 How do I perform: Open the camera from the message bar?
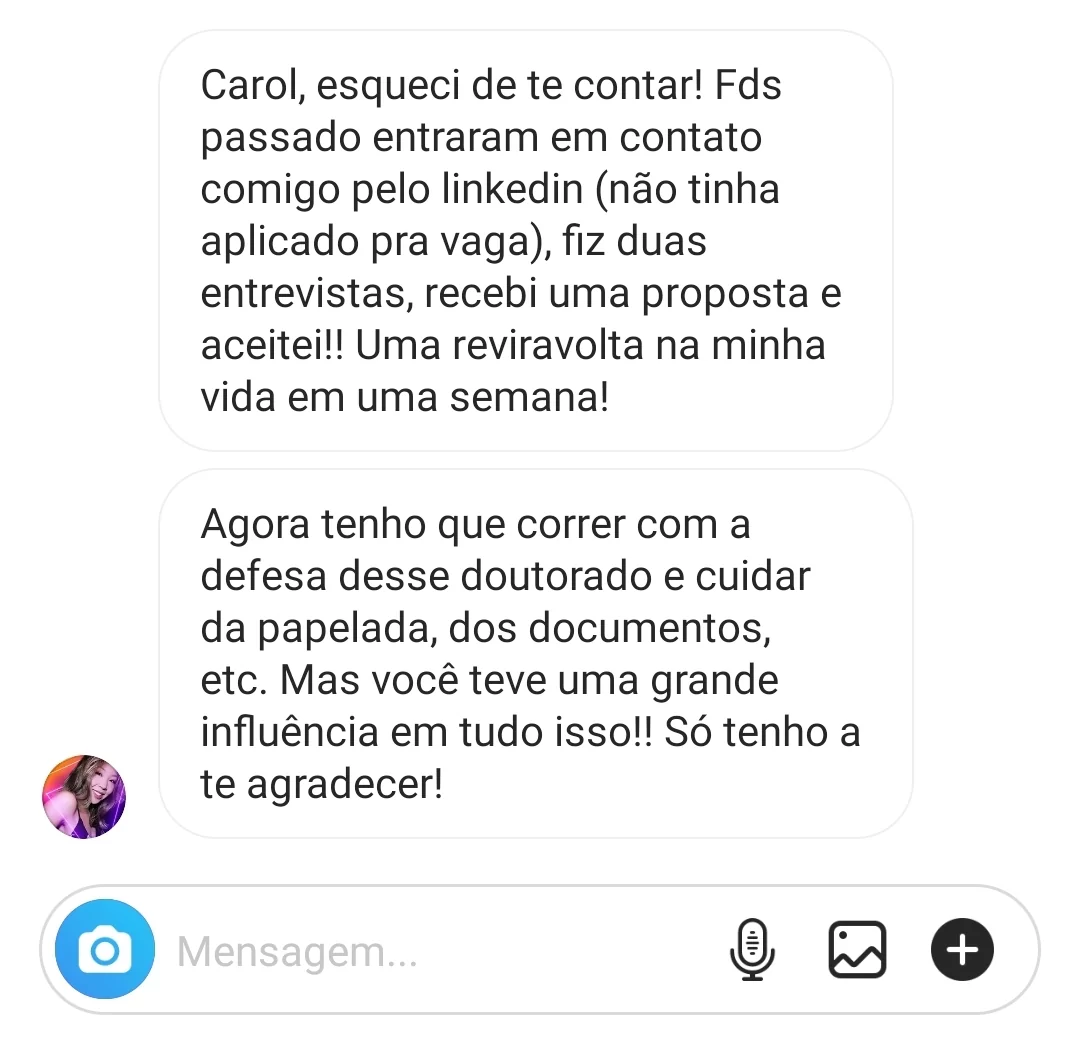(105, 951)
